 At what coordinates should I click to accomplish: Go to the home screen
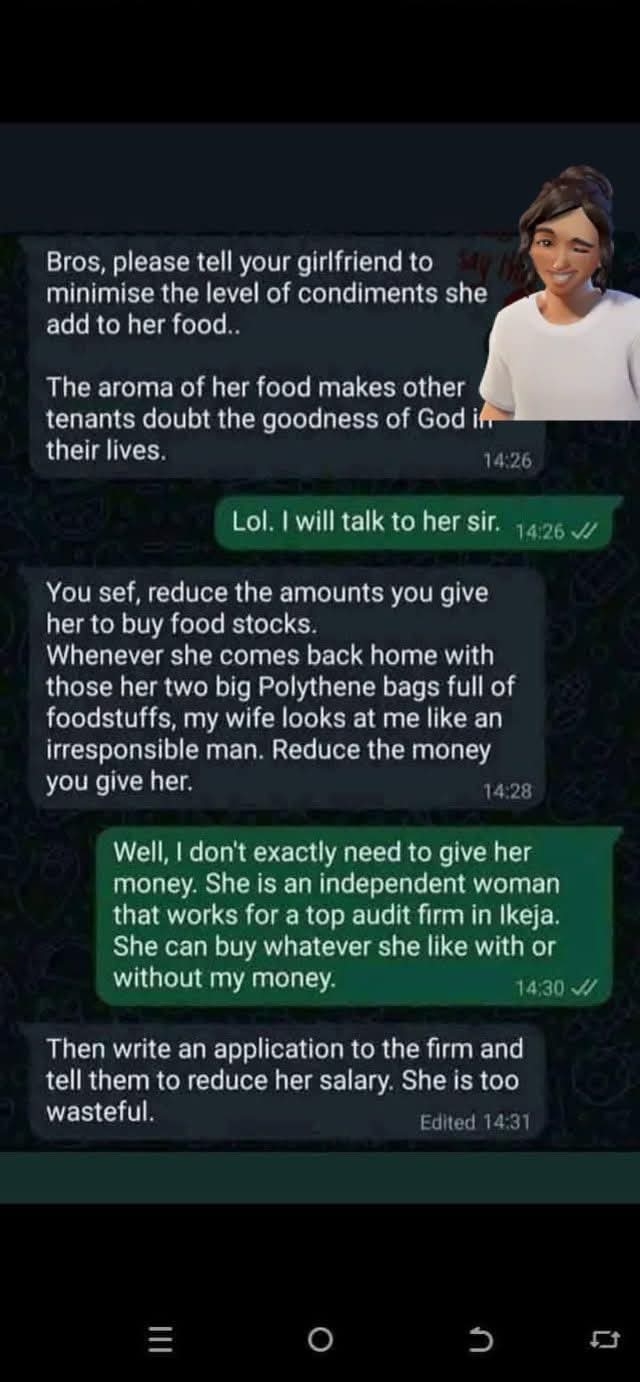coord(320,1339)
